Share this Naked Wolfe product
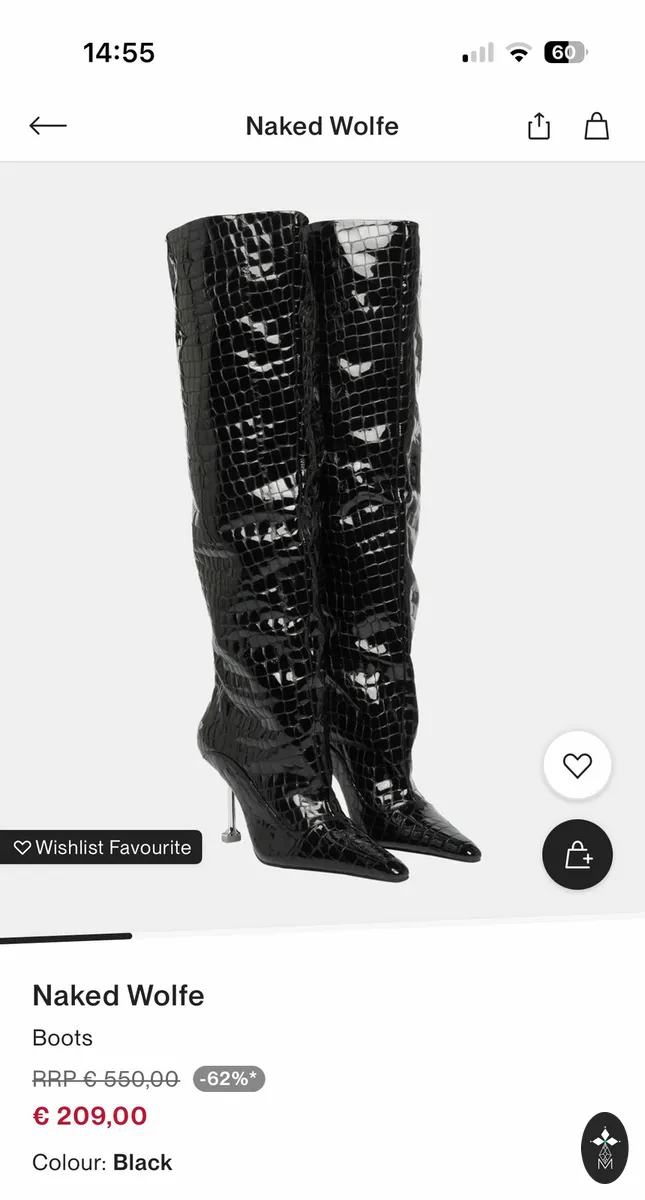The width and height of the screenshot is (645, 1200). [538, 126]
